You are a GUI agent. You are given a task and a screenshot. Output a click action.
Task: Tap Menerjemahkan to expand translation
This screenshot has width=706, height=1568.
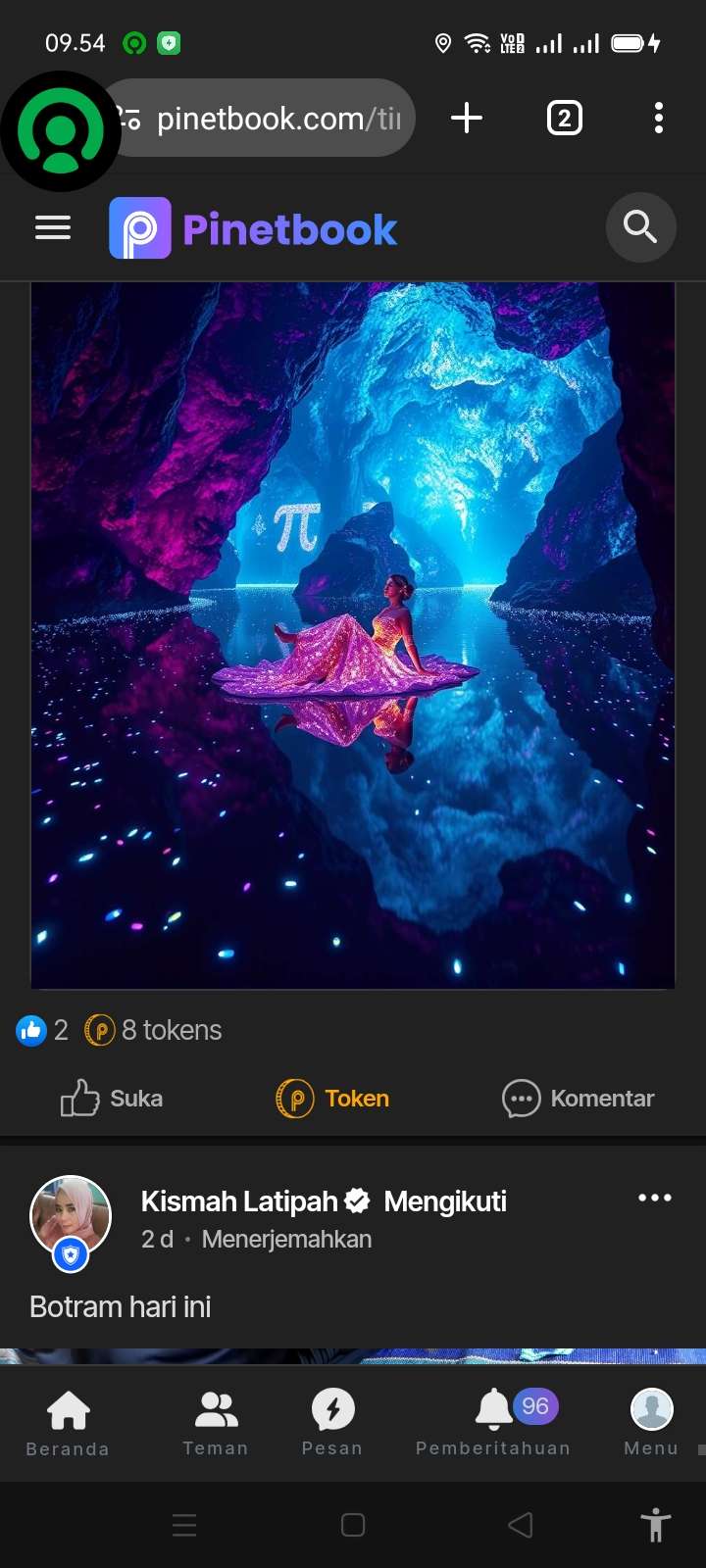click(x=286, y=1239)
